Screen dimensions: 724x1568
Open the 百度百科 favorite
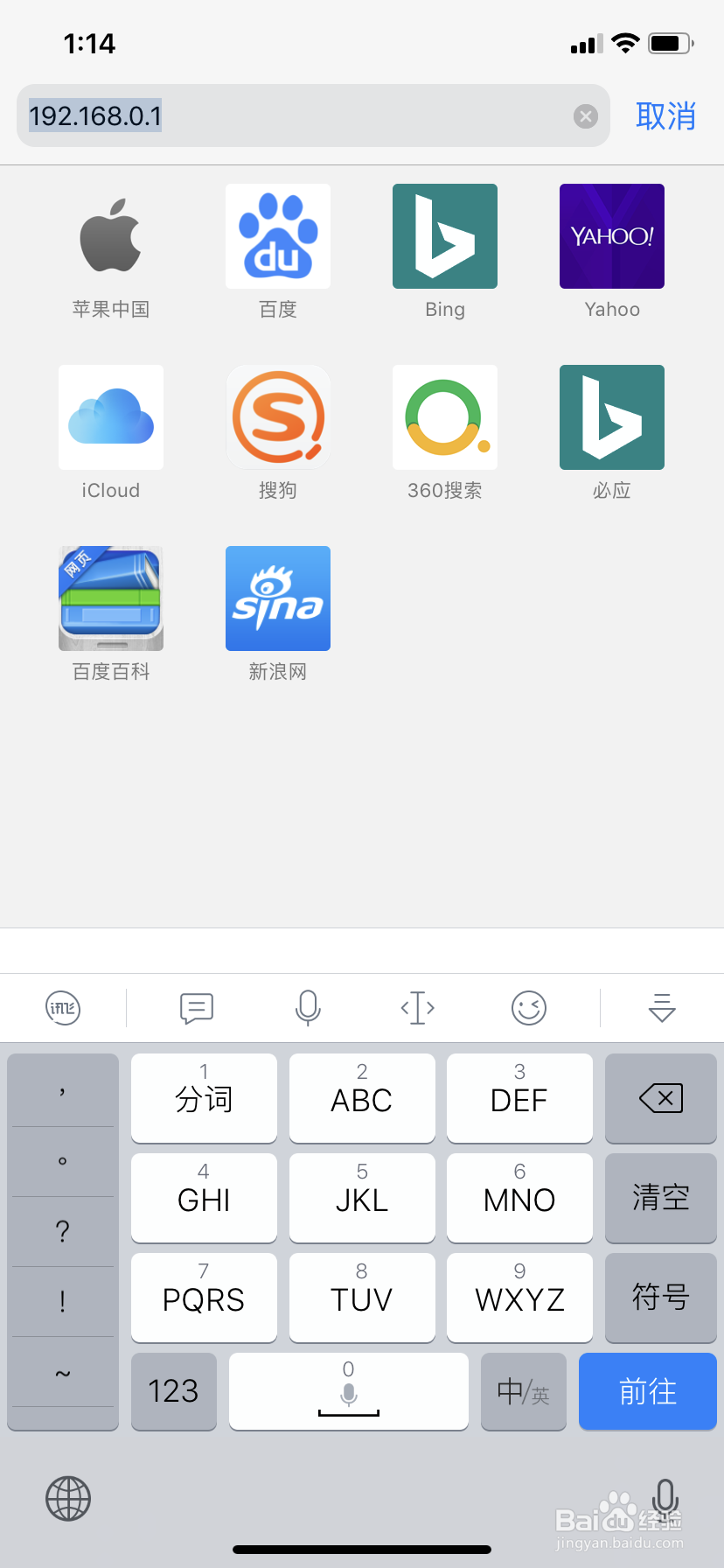[111, 615]
